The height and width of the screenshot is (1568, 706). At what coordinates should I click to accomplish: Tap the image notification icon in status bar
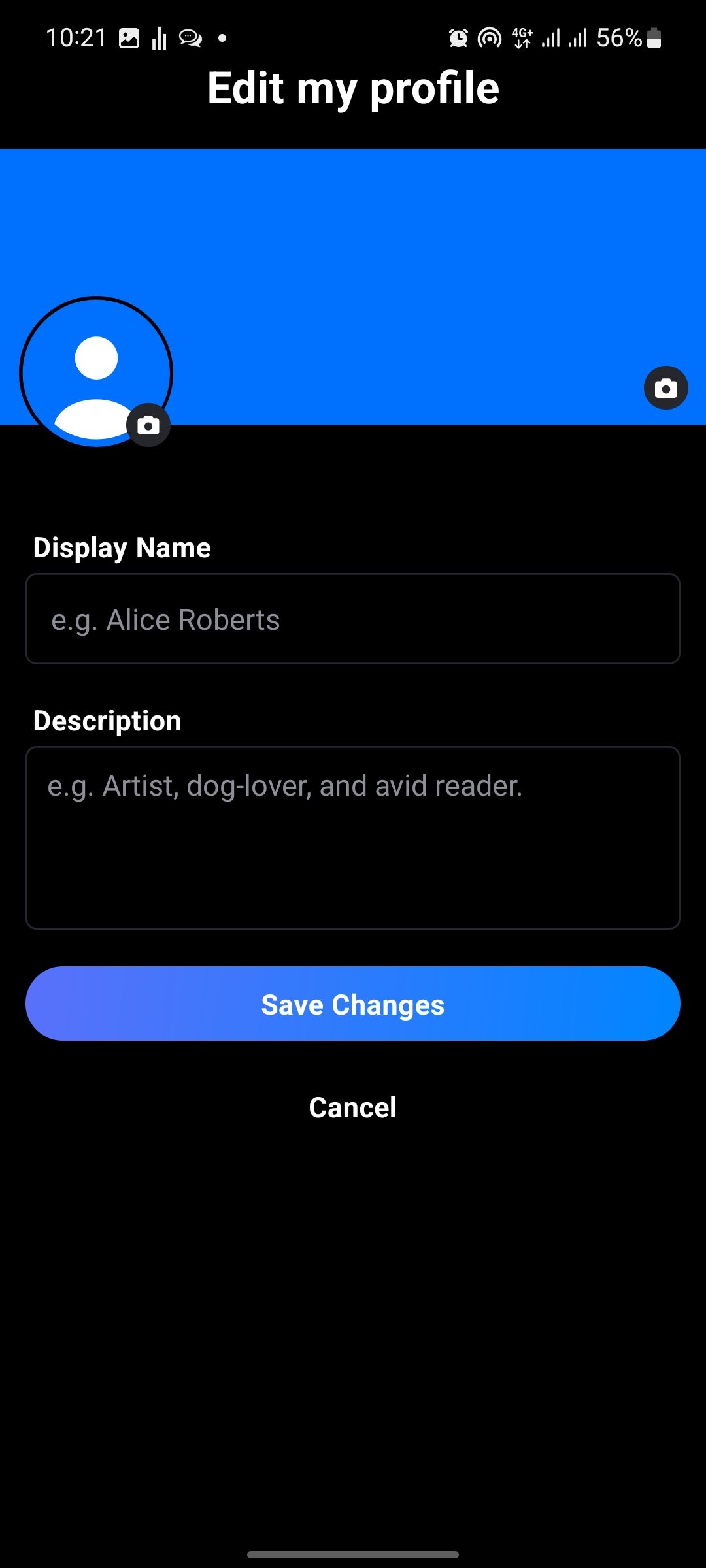coord(129,37)
